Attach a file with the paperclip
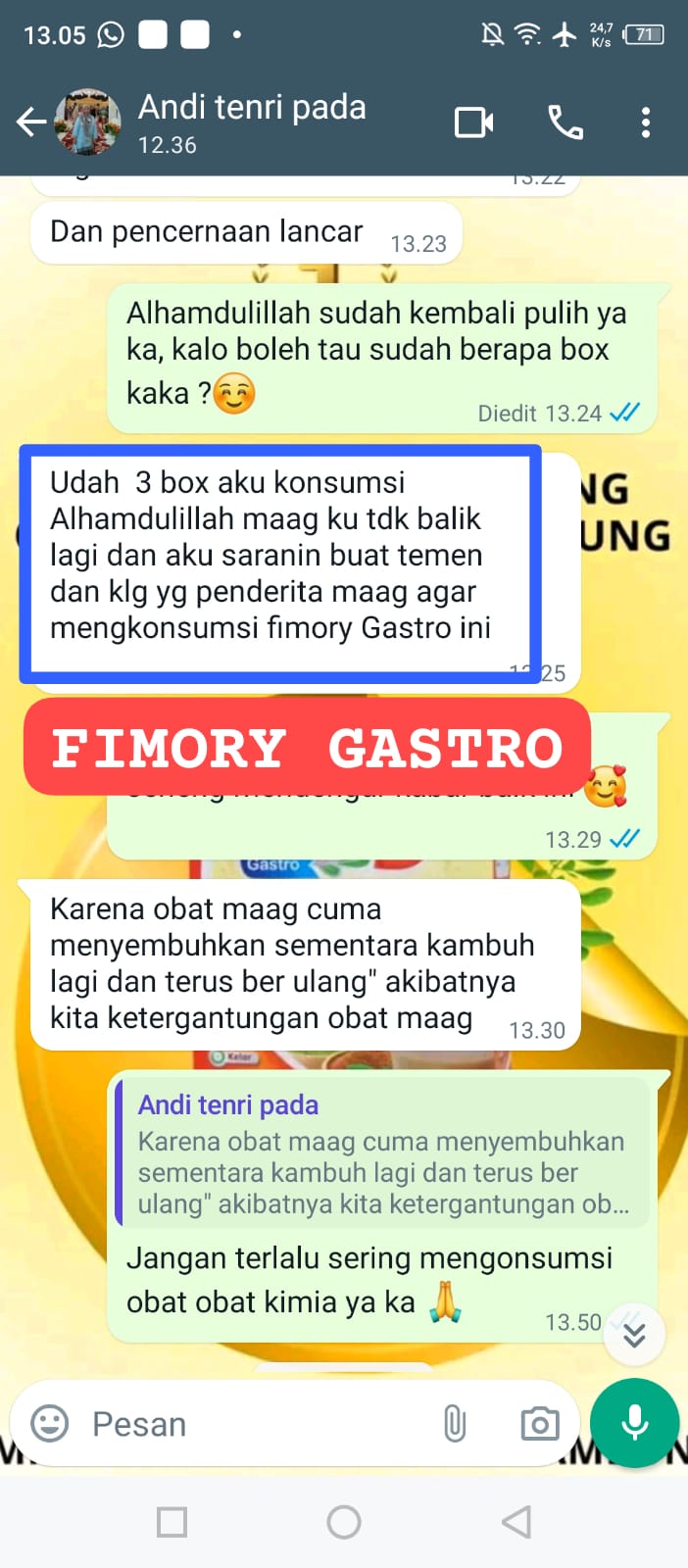688x1568 pixels. tap(455, 1423)
